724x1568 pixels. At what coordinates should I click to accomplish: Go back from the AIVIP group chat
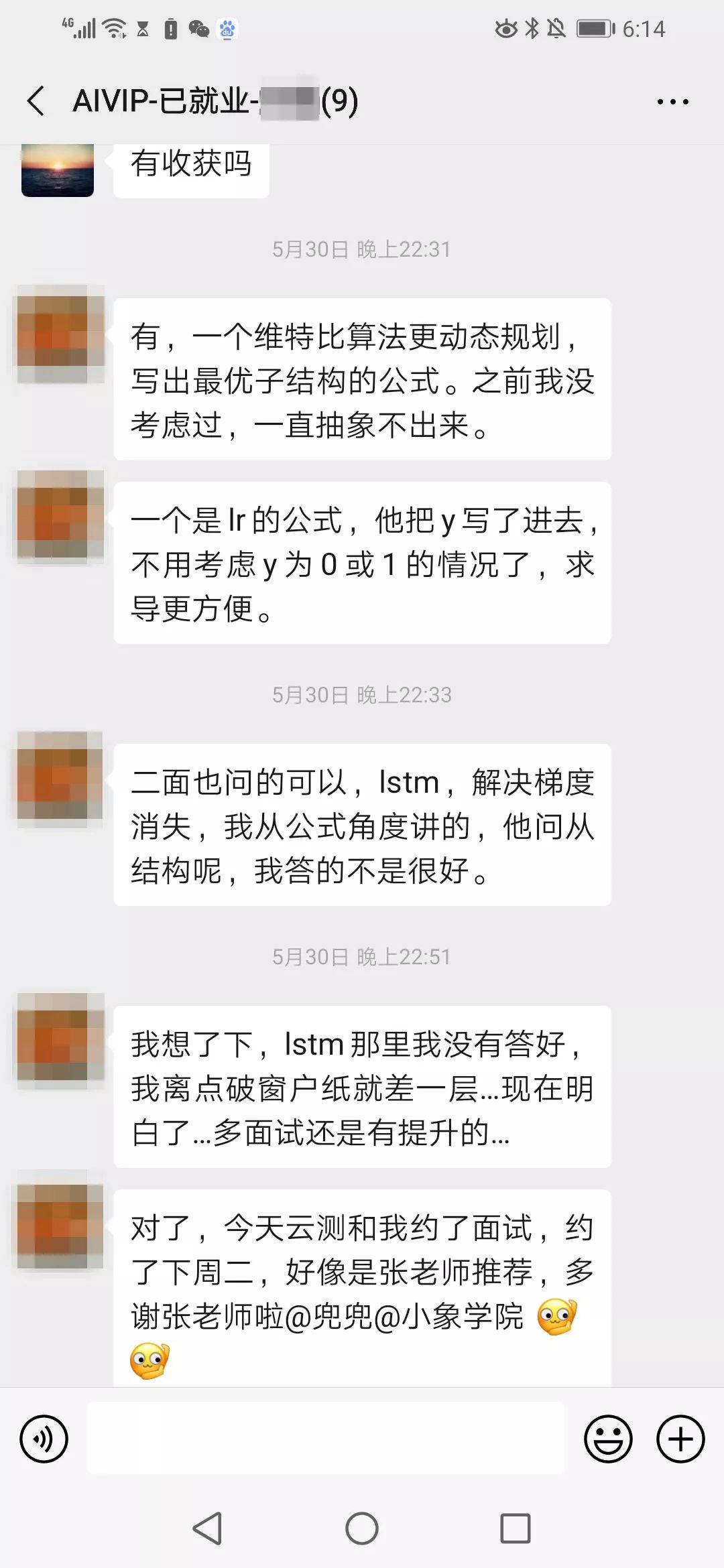coord(36,101)
